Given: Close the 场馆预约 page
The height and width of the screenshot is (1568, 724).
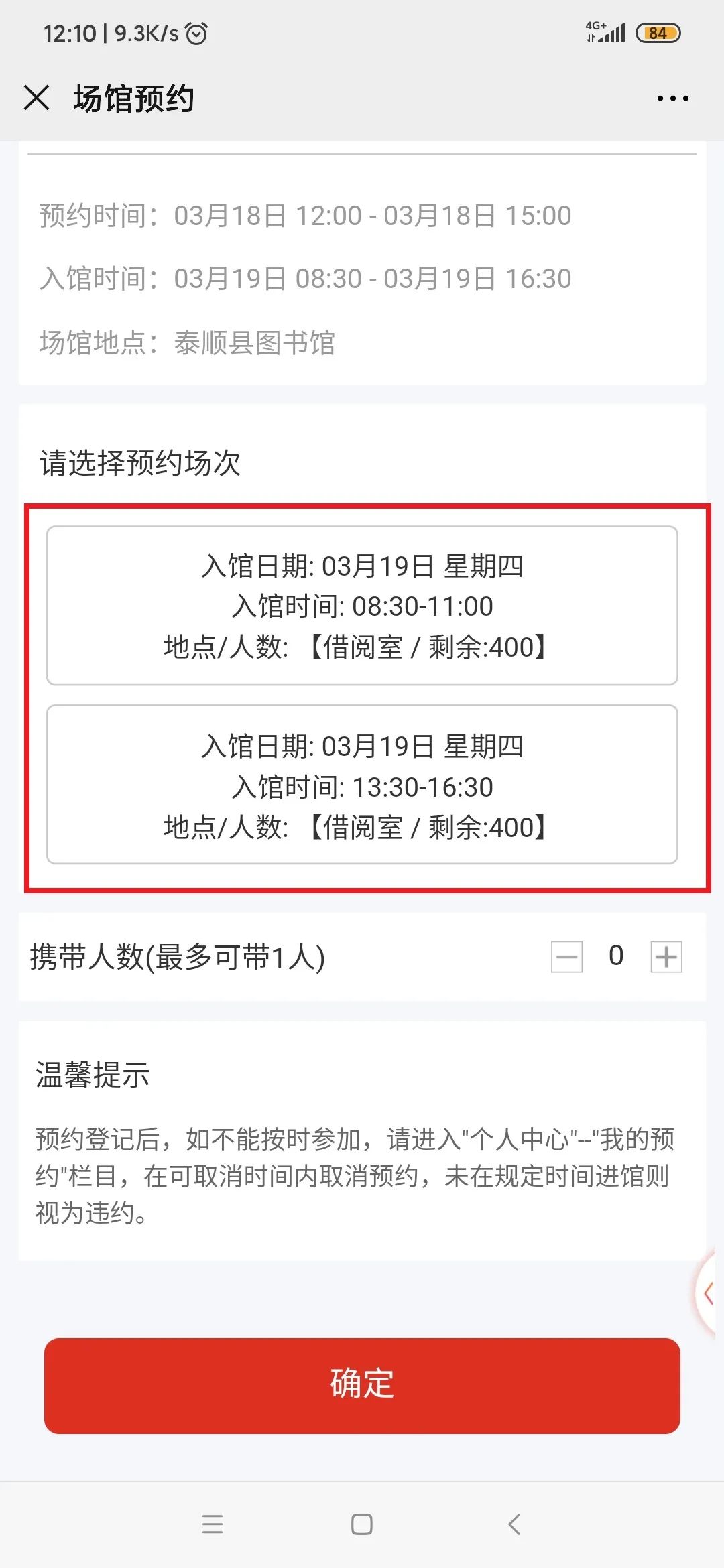Looking at the screenshot, I should click(x=37, y=98).
